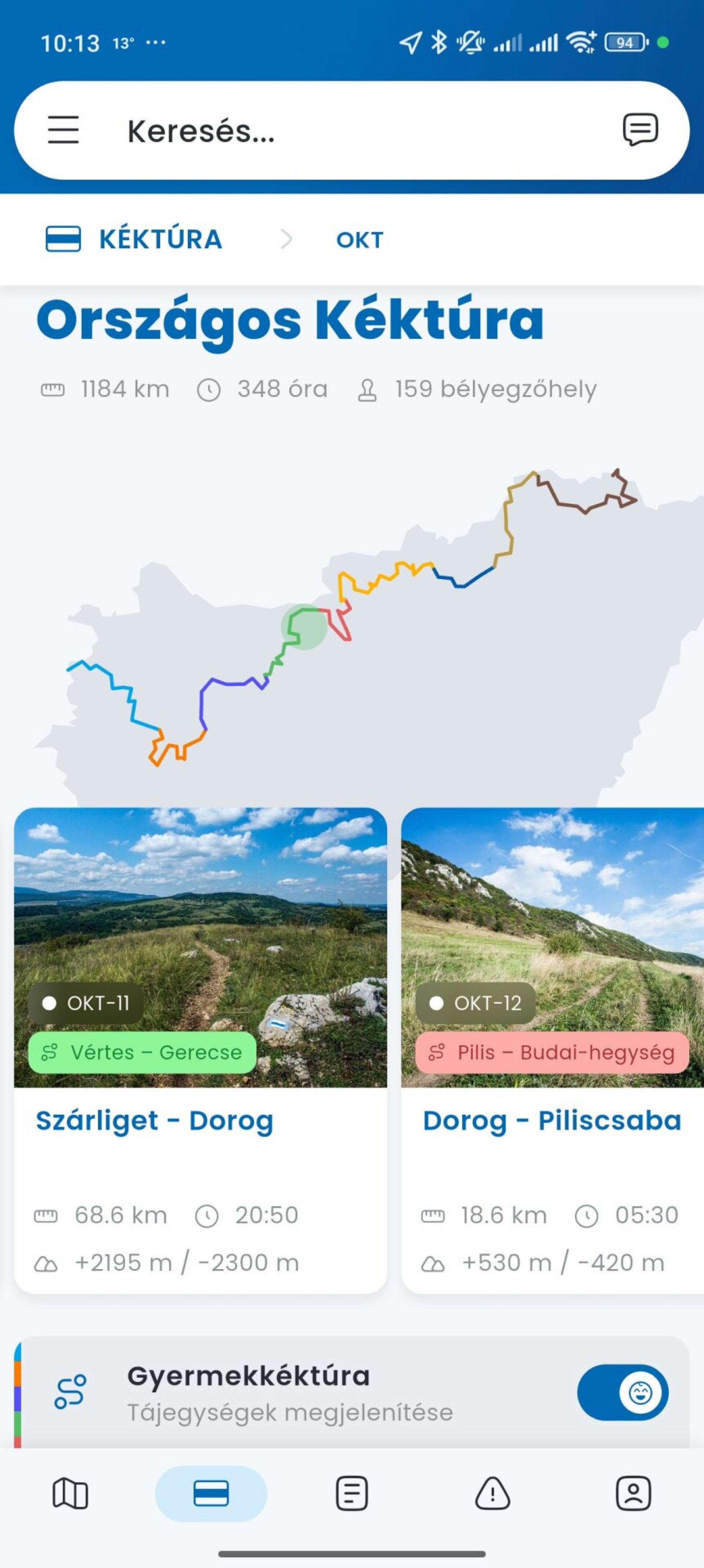Viewport: 704px width, 1568px height.
Task: Open the hamburger menu
Action: click(x=63, y=130)
